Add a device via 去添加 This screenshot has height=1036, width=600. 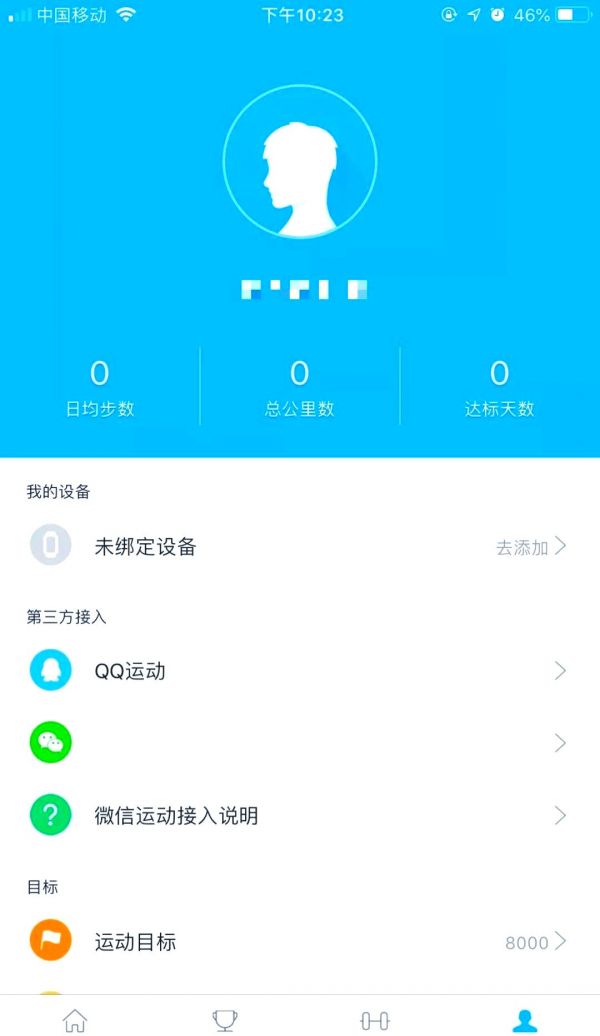530,547
